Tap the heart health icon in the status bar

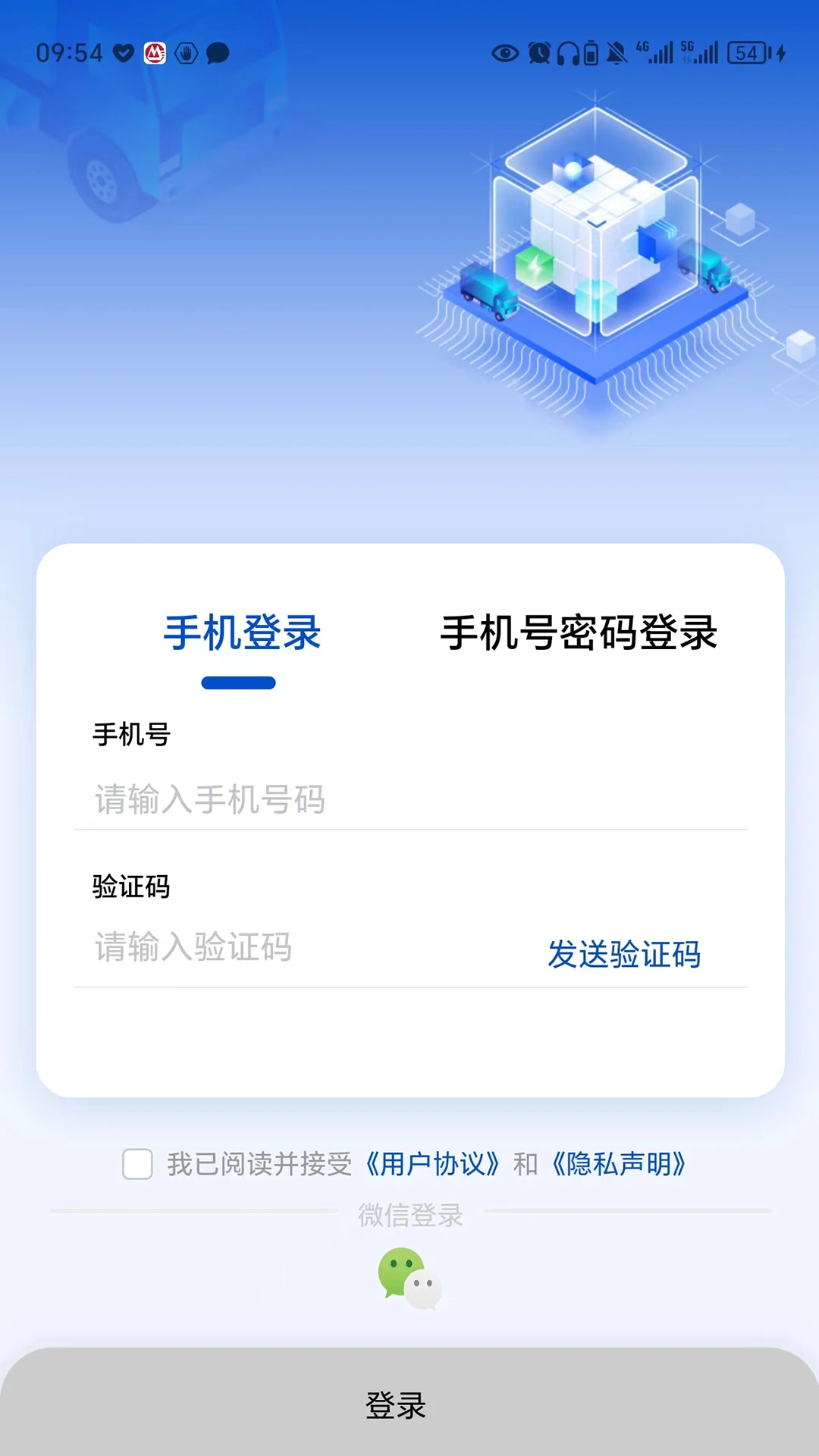tap(124, 53)
